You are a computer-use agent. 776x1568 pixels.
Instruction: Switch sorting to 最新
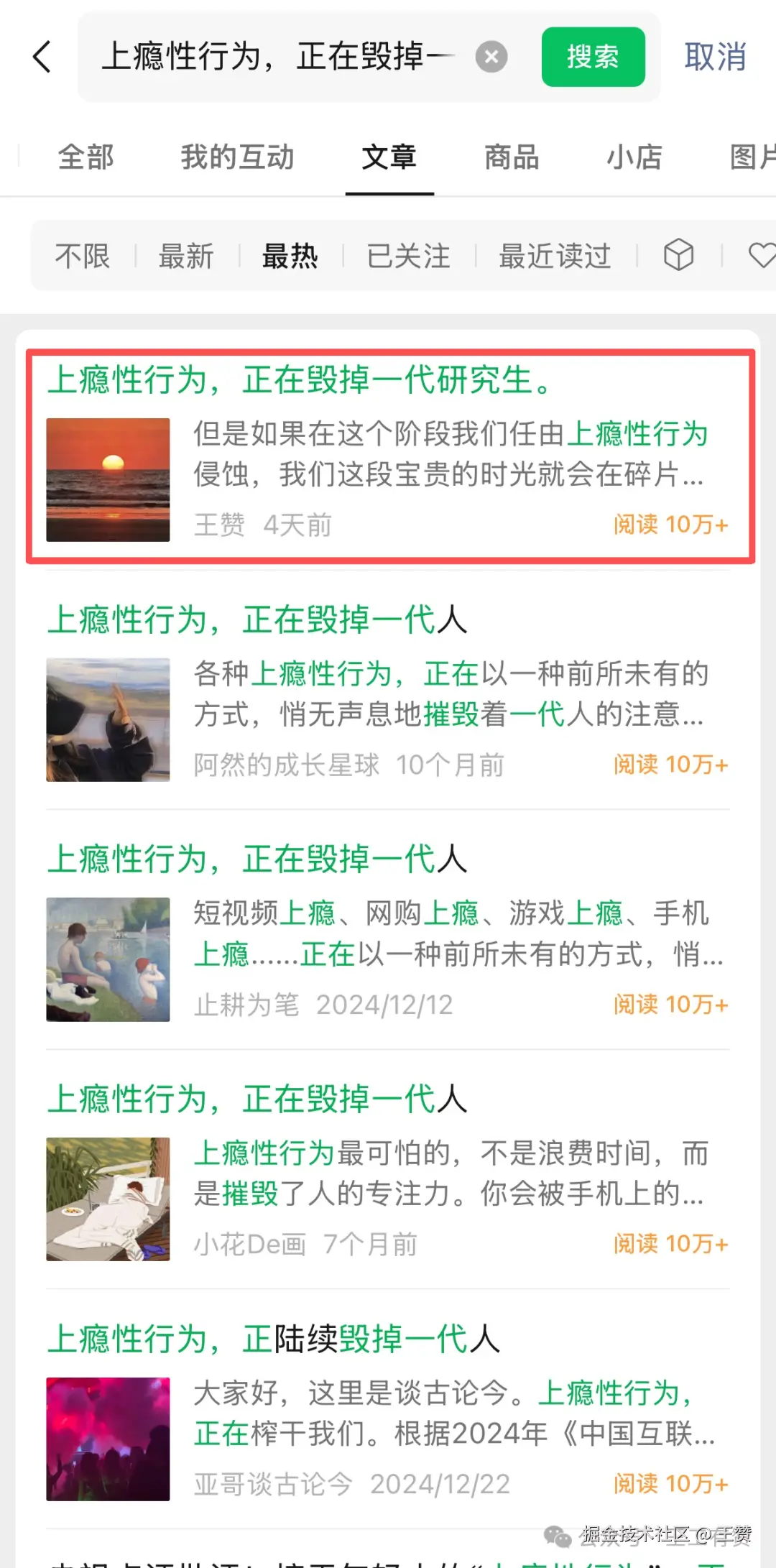pyautogui.click(x=185, y=256)
